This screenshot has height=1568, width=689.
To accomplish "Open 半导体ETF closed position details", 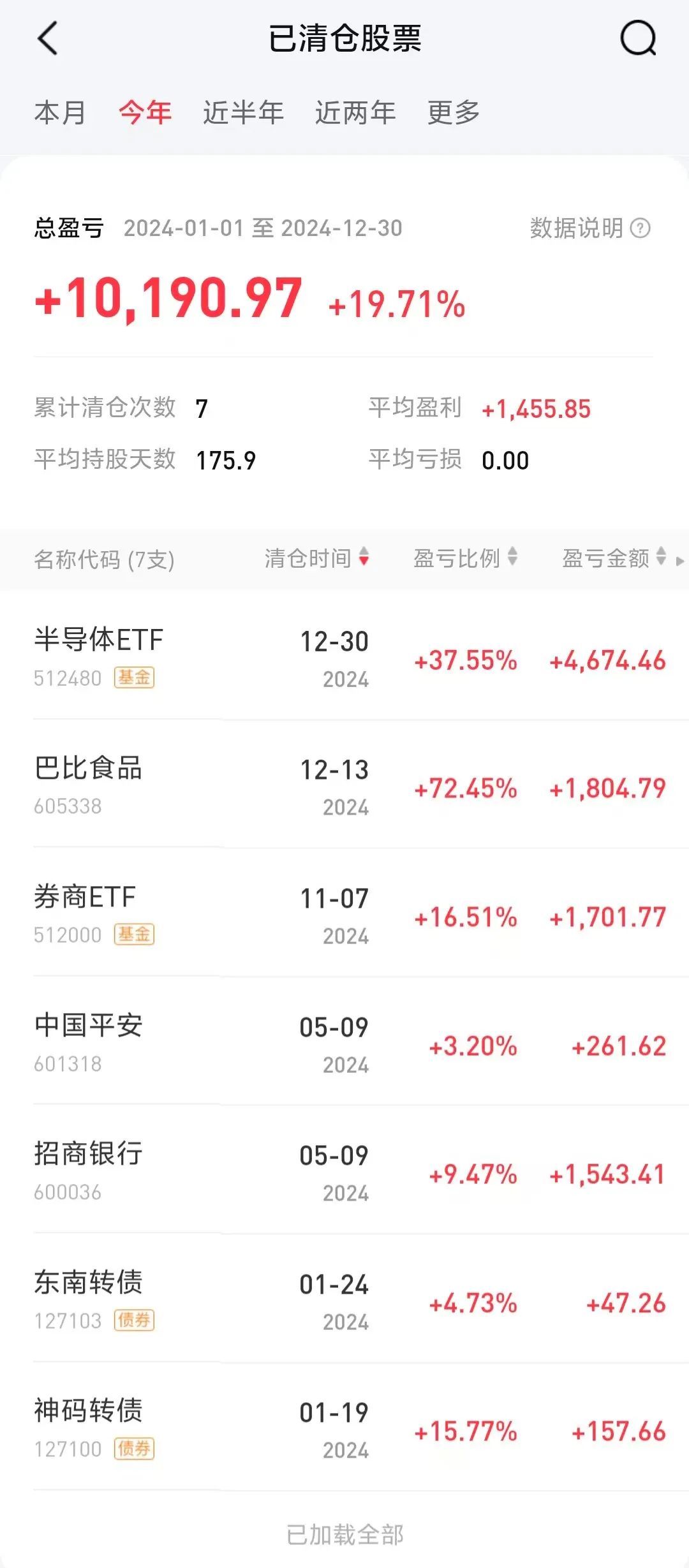I will (x=344, y=656).
